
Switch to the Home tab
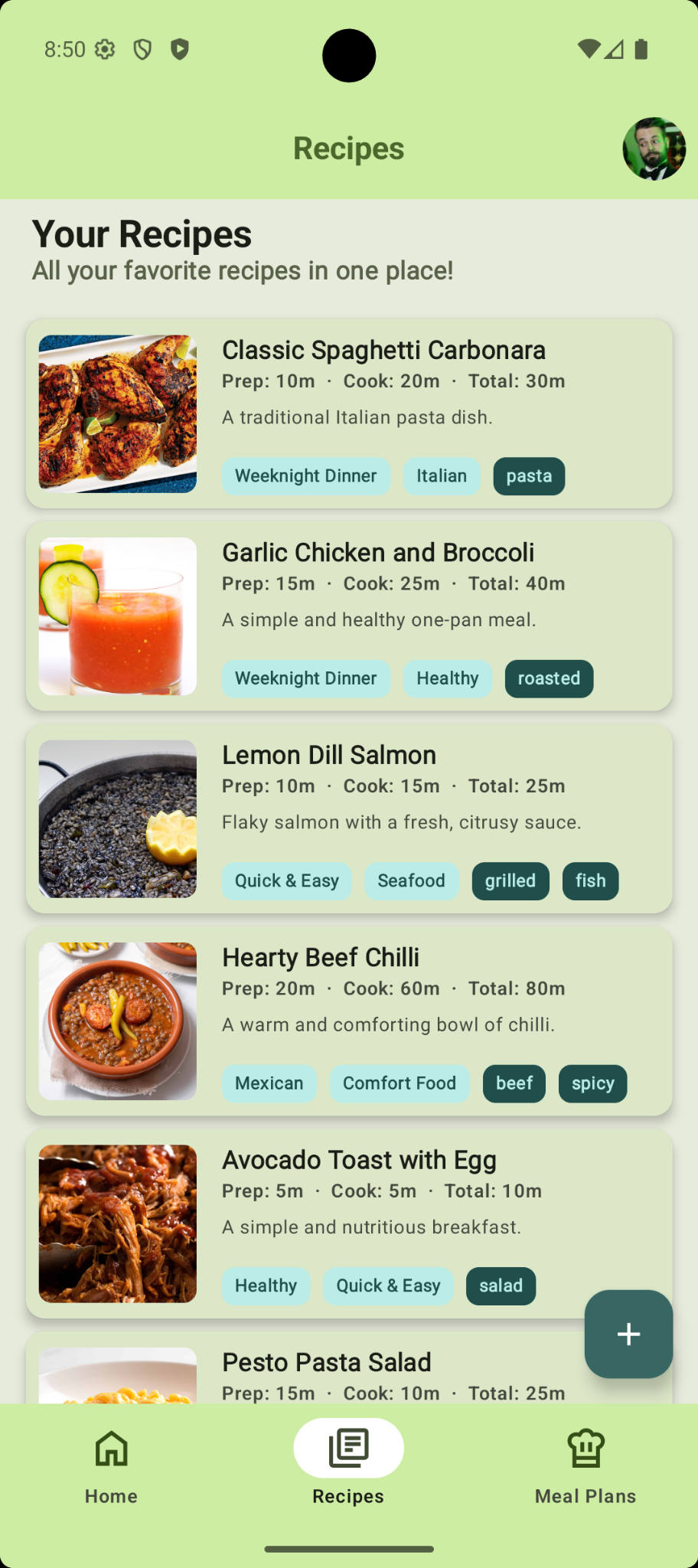pyautogui.click(x=112, y=1465)
